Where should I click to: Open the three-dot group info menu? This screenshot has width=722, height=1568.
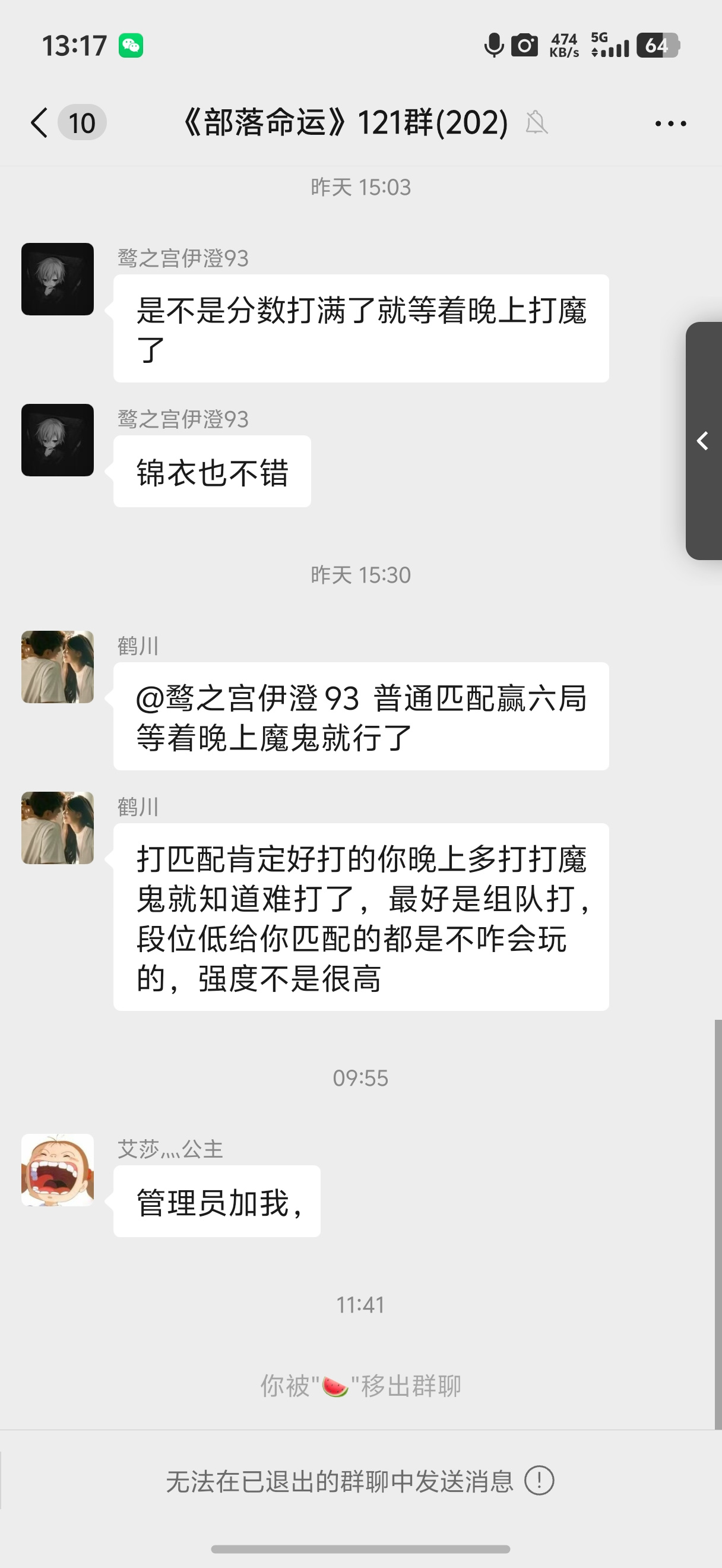point(671,124)
